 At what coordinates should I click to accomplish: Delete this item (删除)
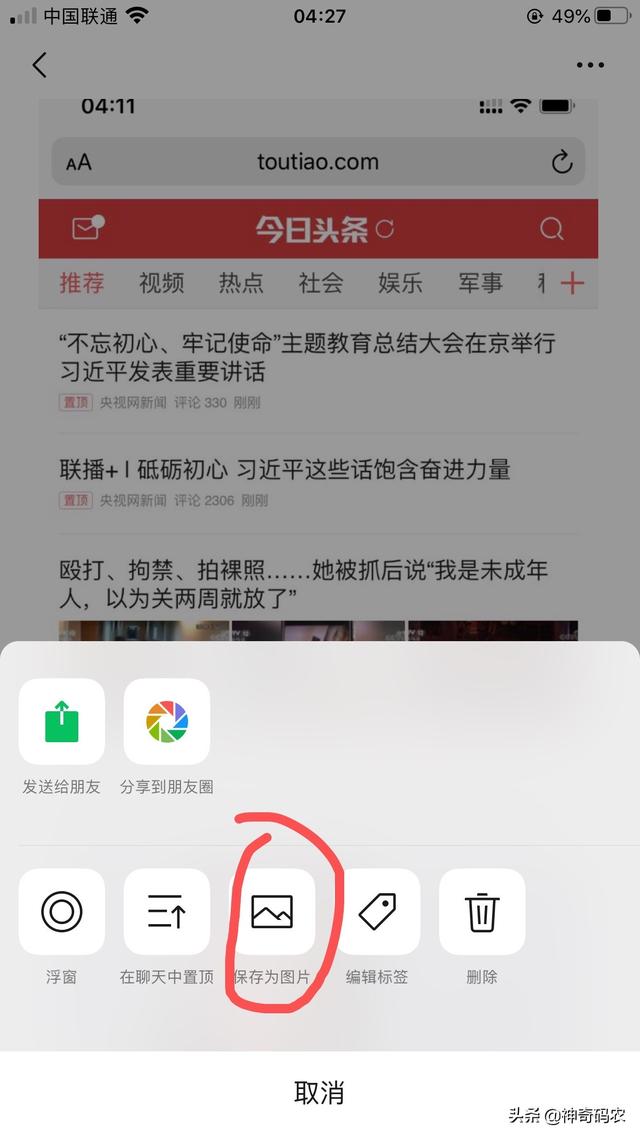point(482,911)
